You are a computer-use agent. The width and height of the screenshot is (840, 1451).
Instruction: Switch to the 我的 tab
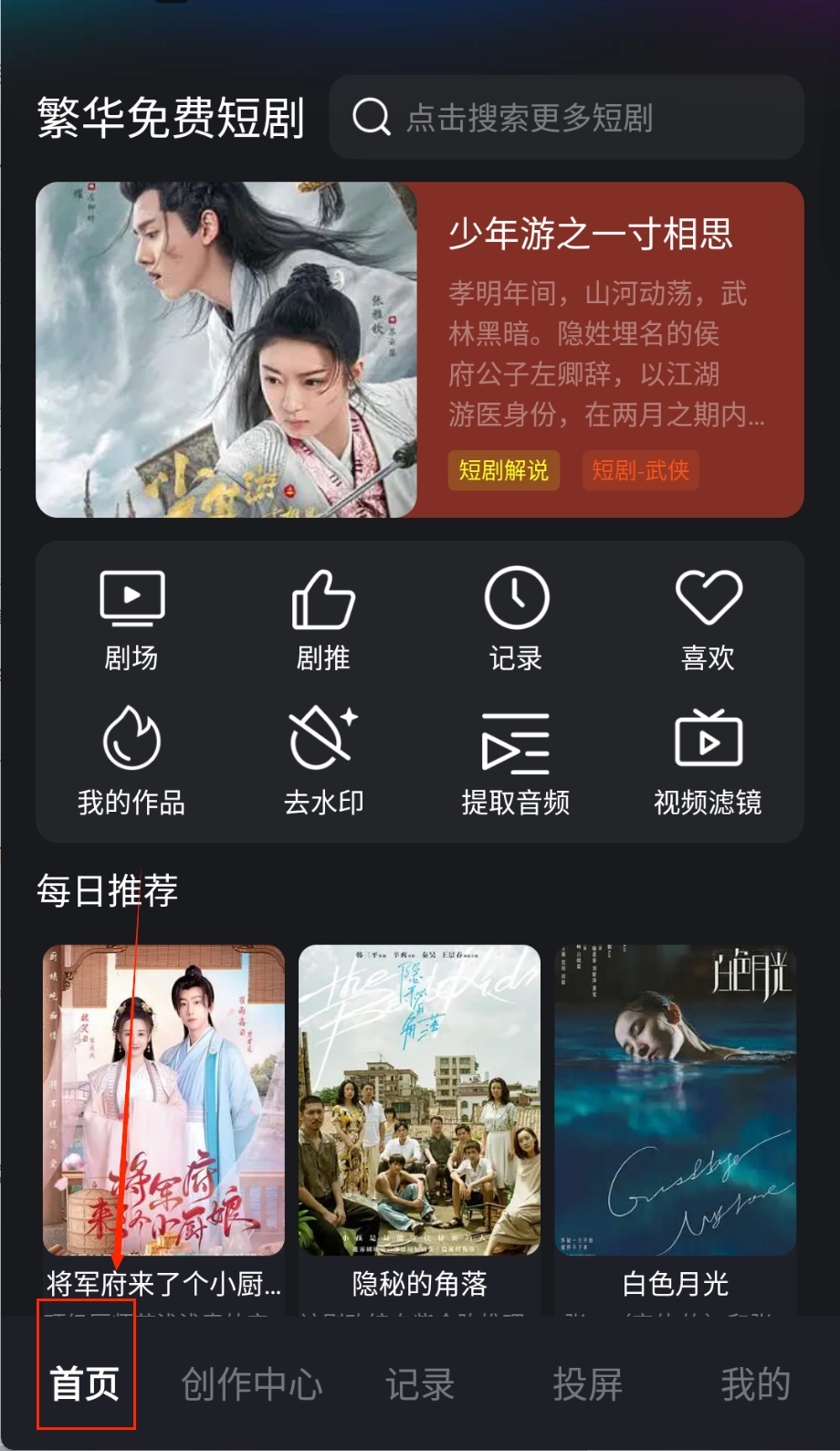[755, 1384]
